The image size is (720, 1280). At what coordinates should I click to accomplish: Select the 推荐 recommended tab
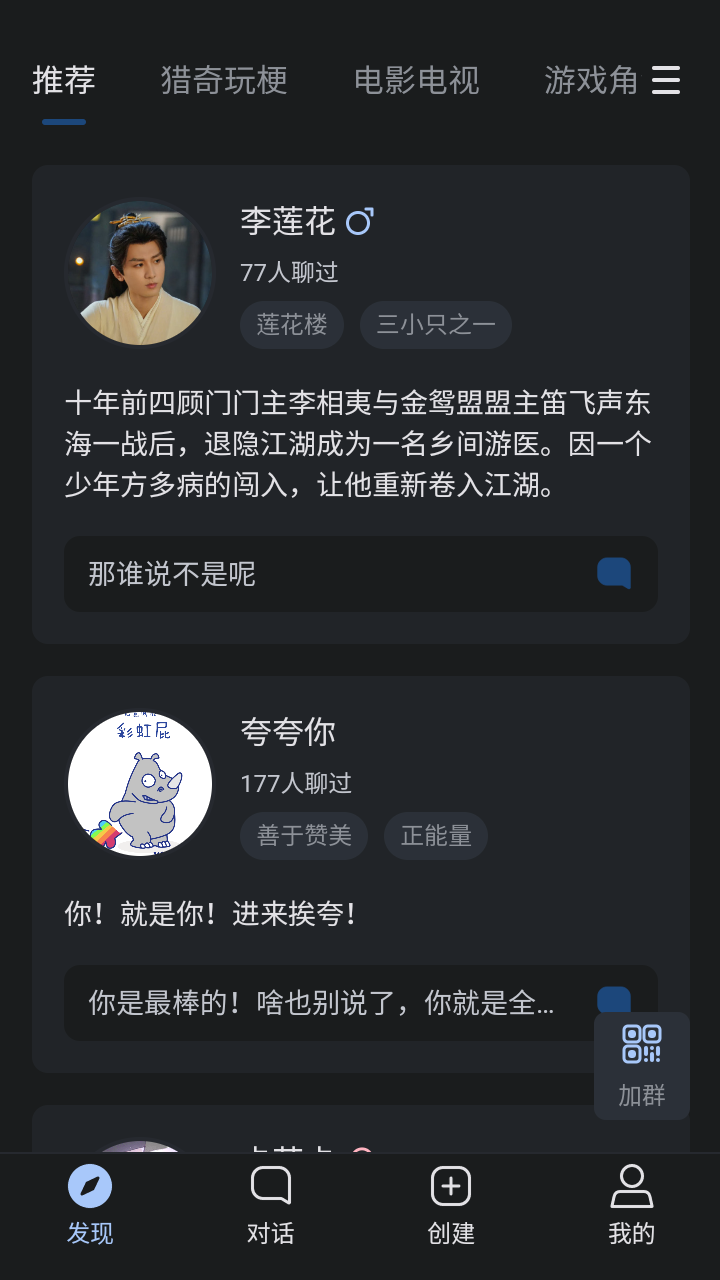[64, 81]
